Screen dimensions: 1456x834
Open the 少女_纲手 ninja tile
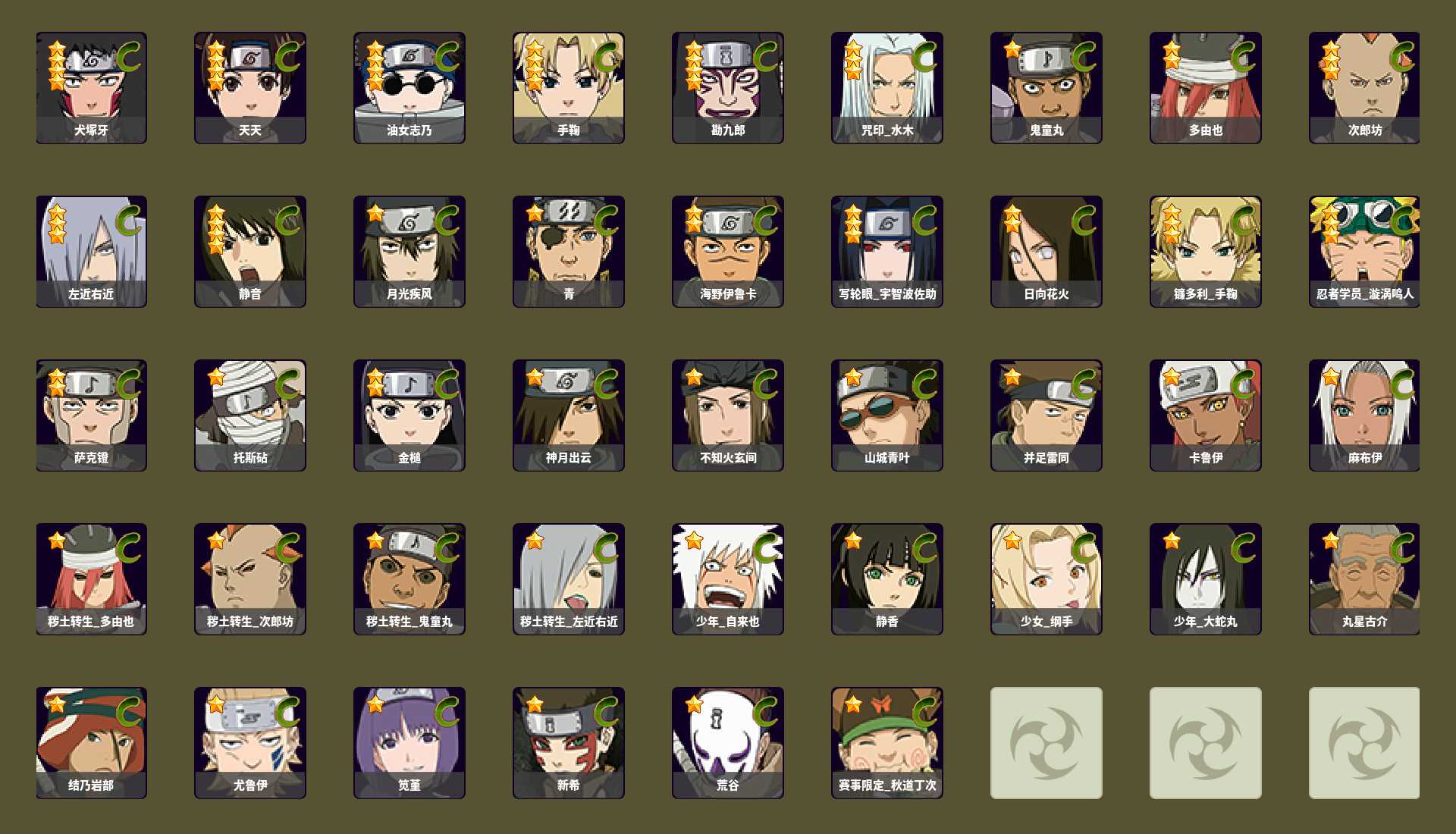pyautogui.click(x=1046, y=579)
